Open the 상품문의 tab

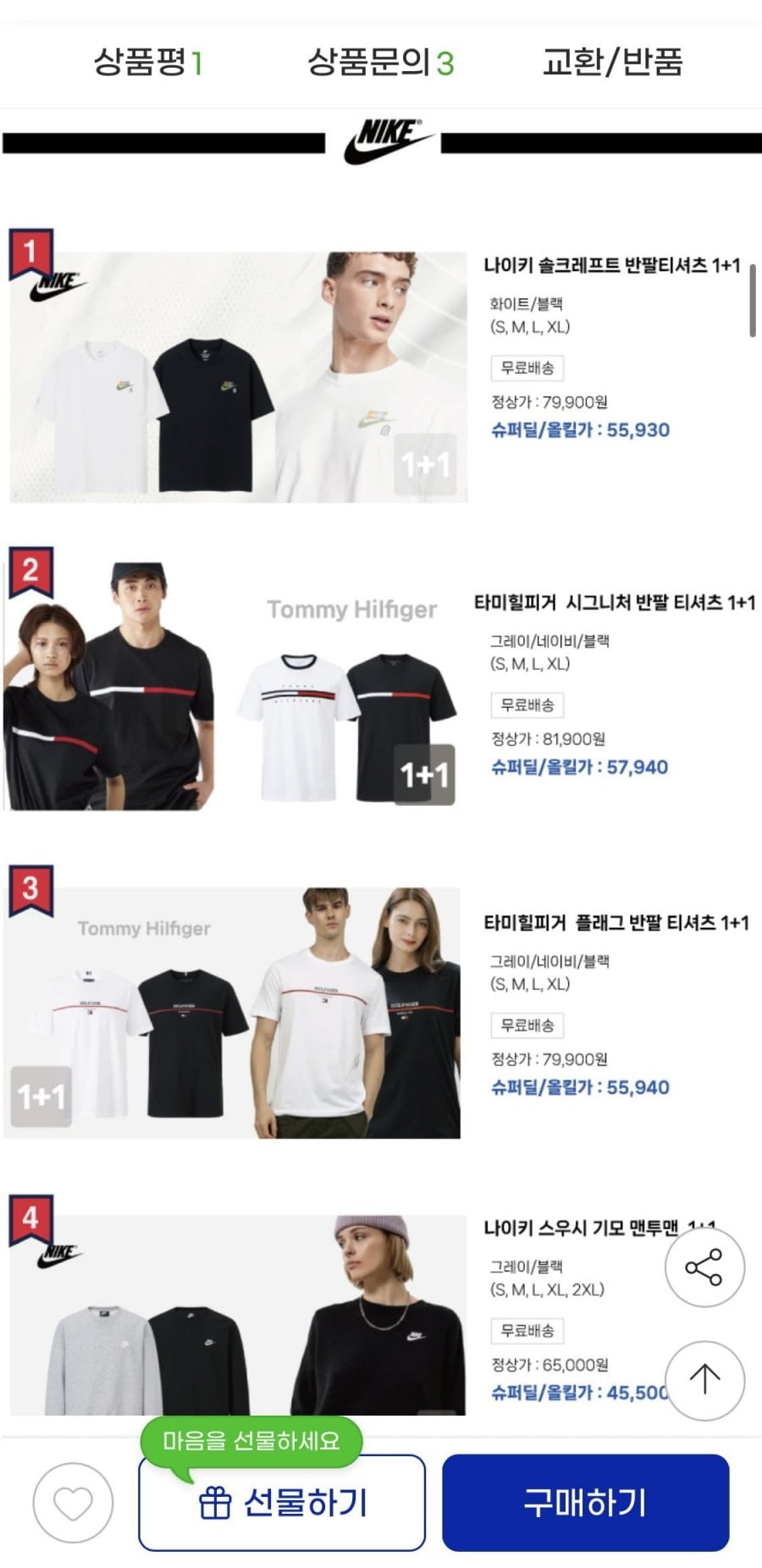380,63
